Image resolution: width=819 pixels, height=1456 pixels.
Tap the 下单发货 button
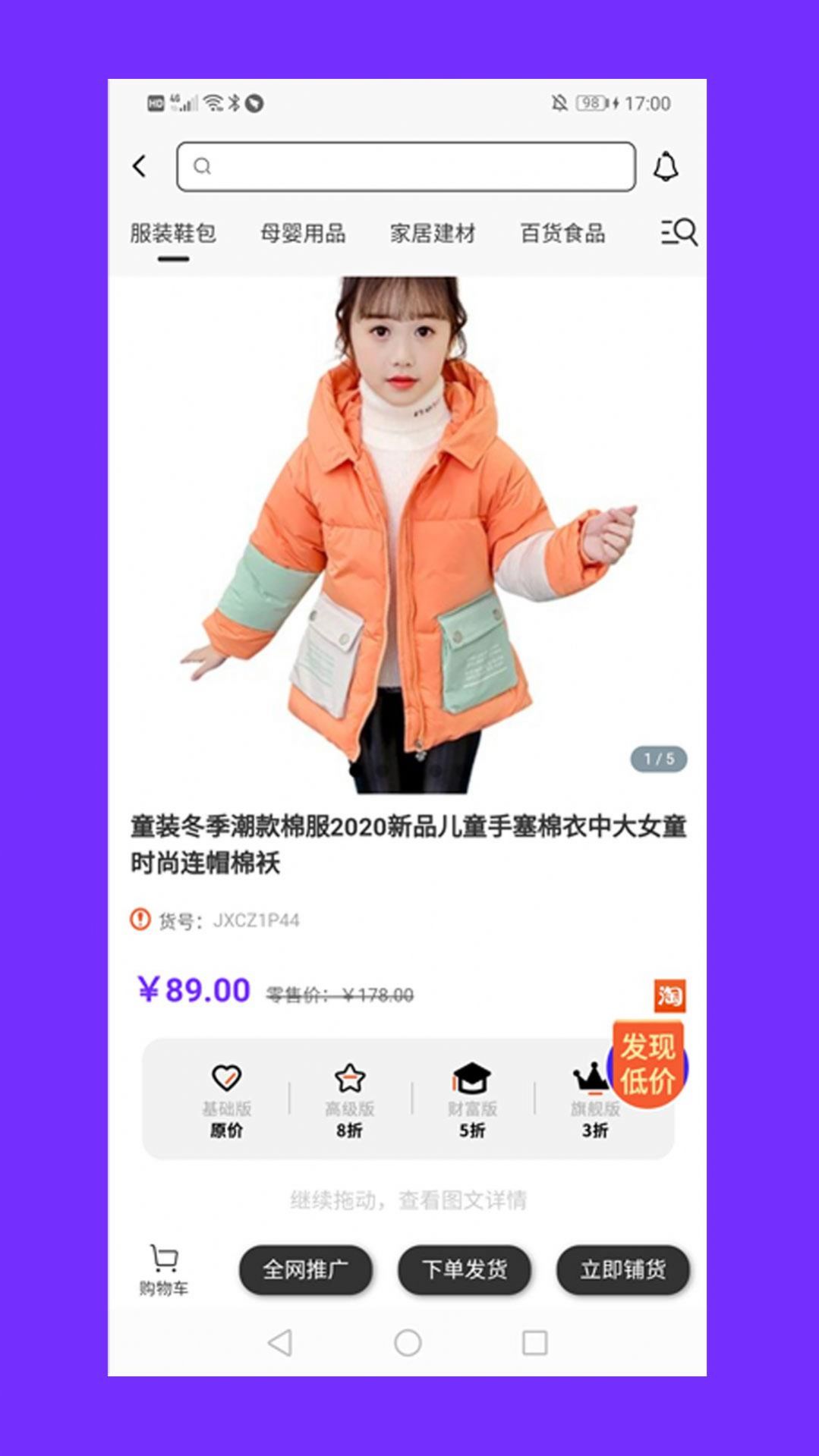465,1269
